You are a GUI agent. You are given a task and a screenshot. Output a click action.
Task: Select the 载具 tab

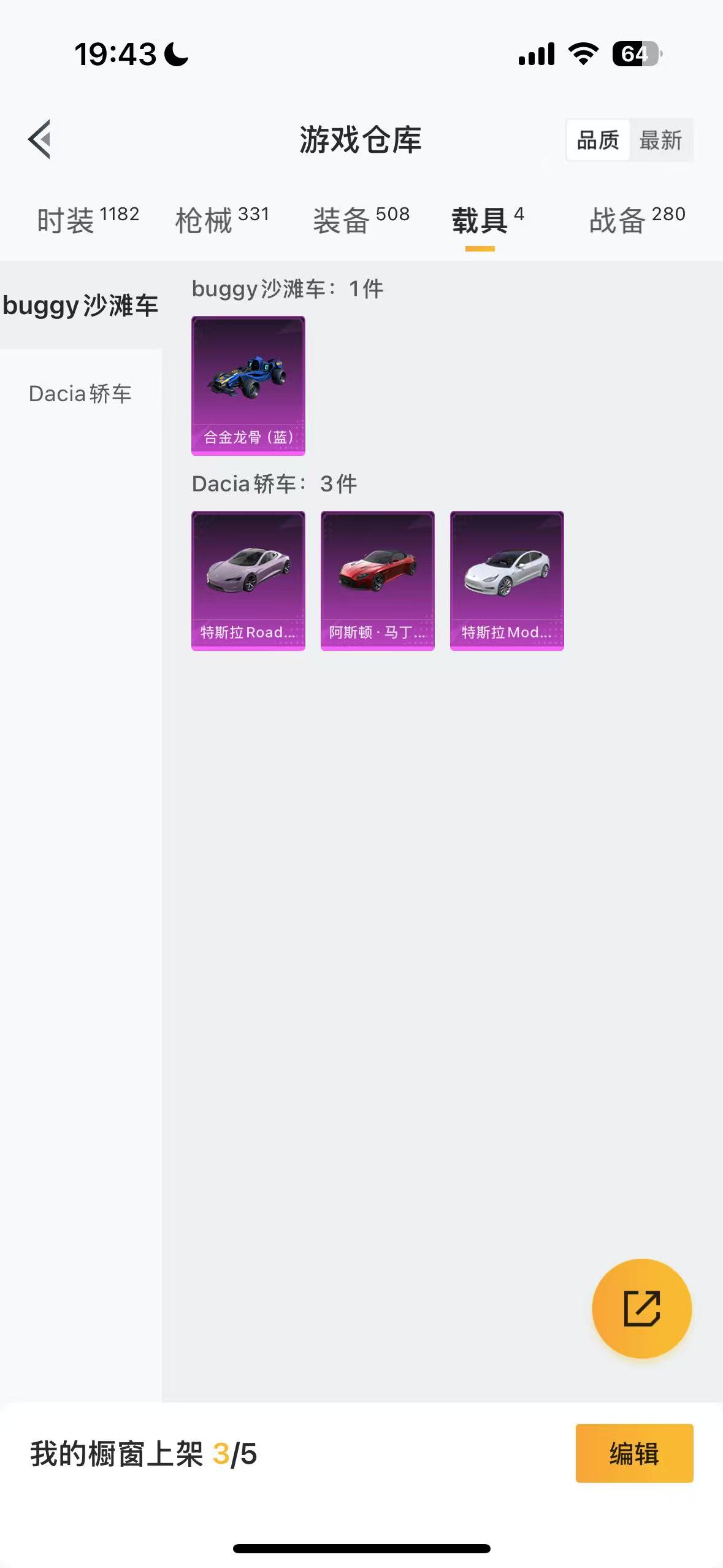(487, 220)
